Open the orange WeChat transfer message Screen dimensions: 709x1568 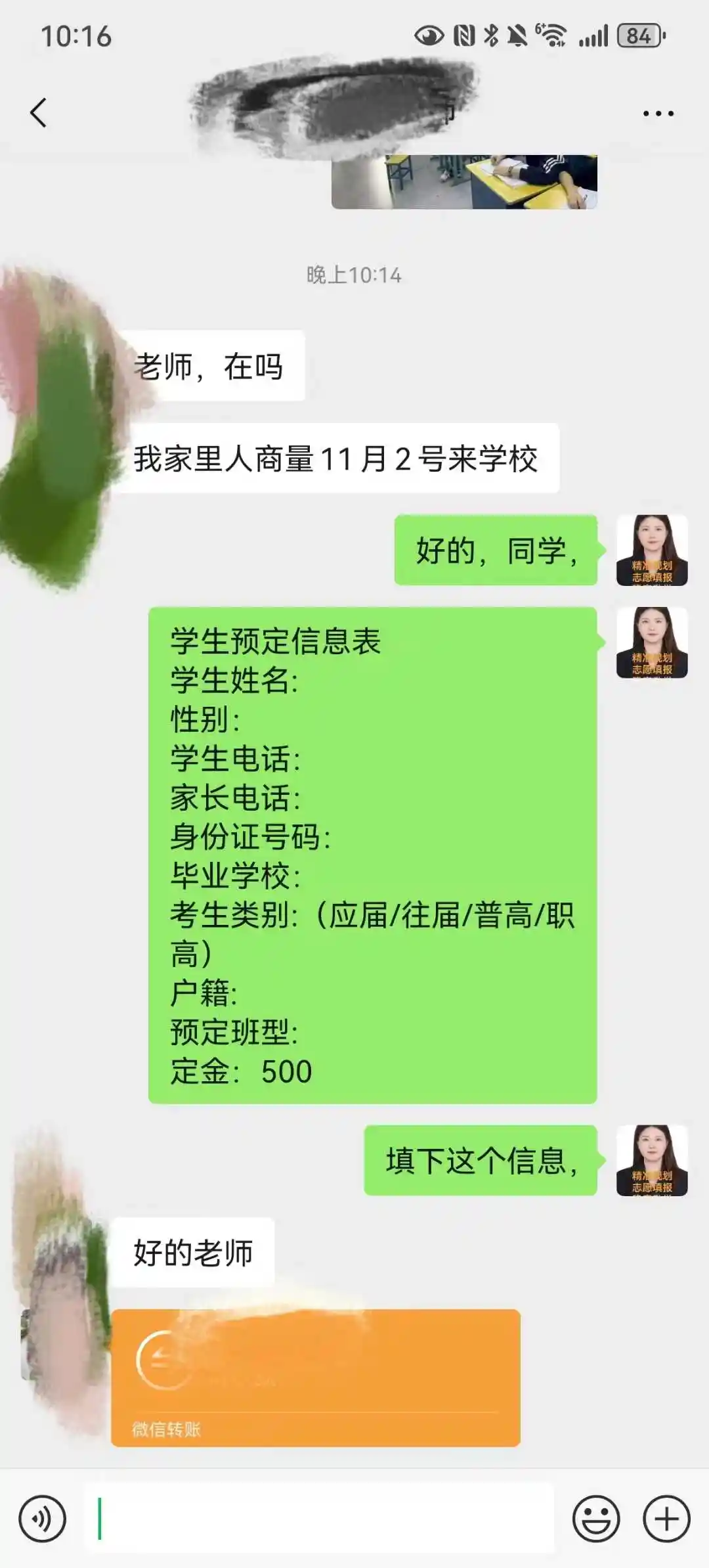coord(315,1377)
